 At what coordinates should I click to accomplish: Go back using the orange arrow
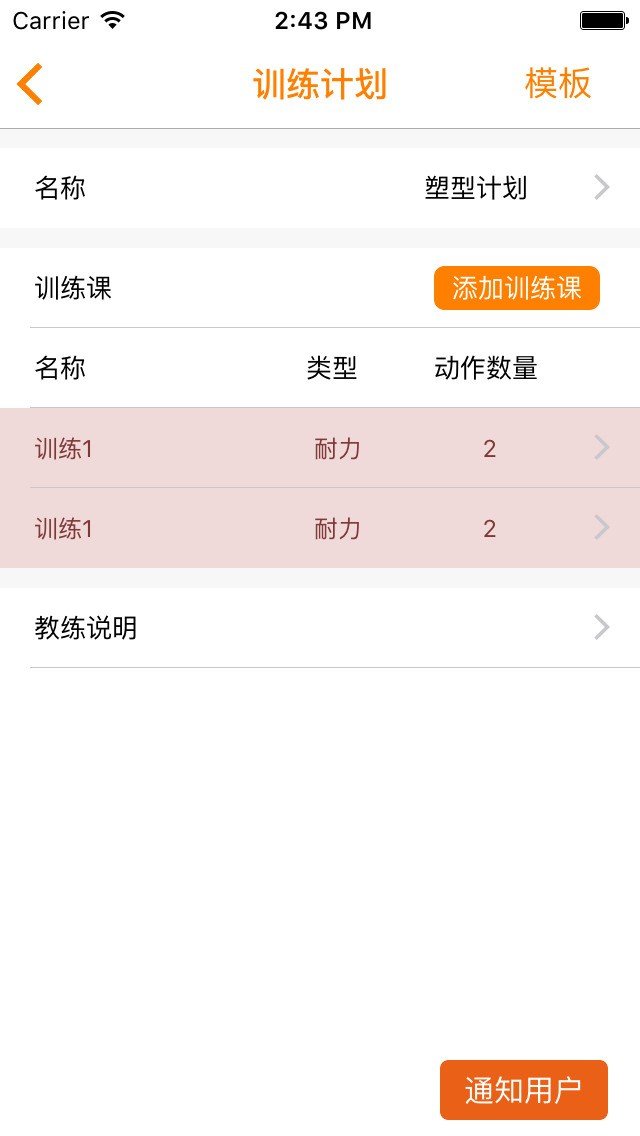[30, 84]
